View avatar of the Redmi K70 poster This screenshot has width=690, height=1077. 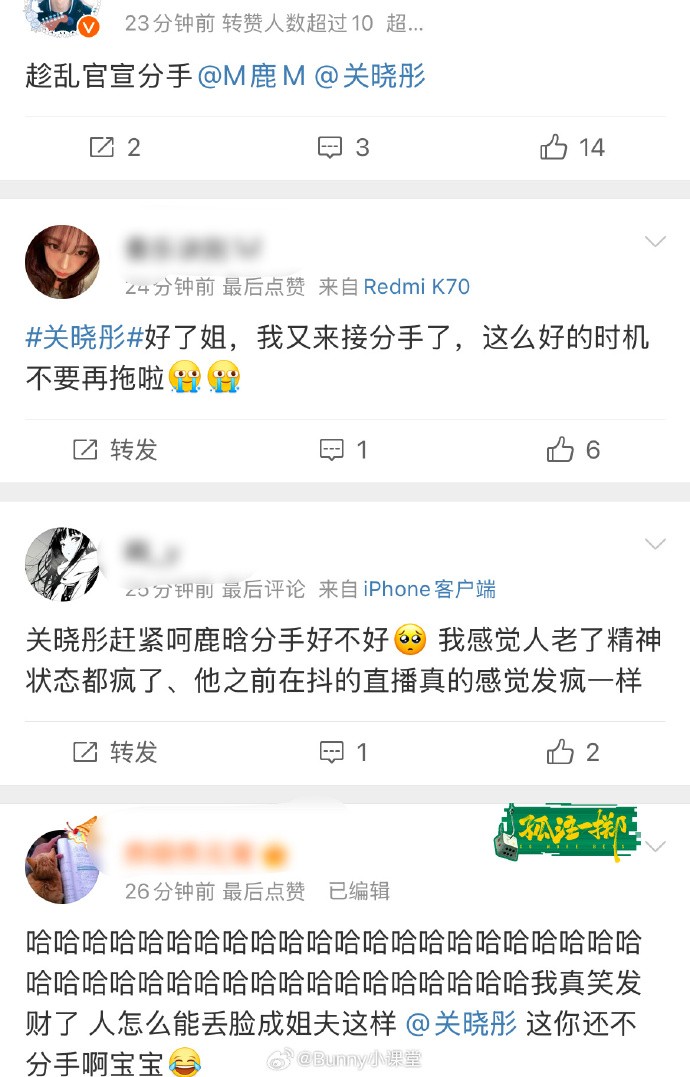(x=62, y=262)
